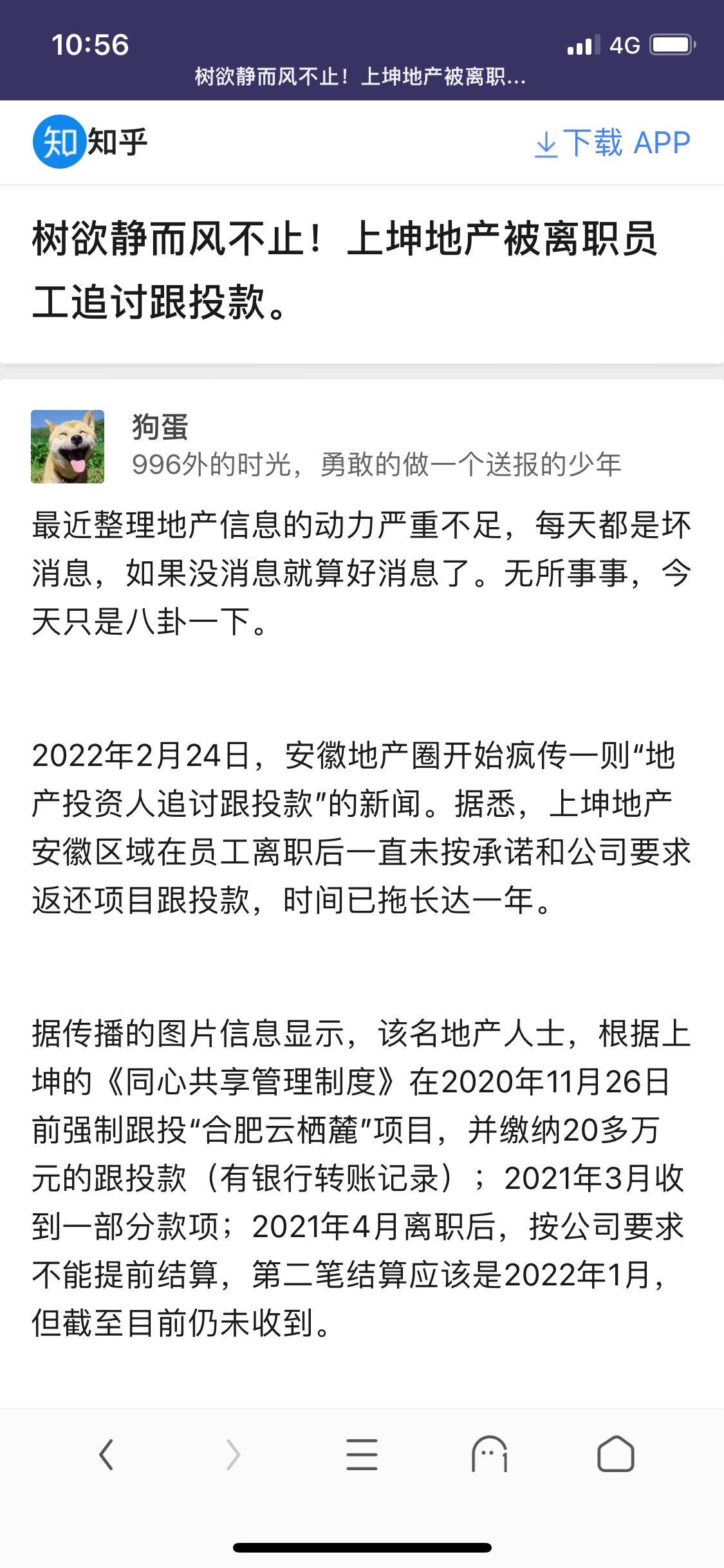This screenshot has height=1568, width=724.
Task: Tap the 下载 APP download link
Action: click(x=612, y=143)
